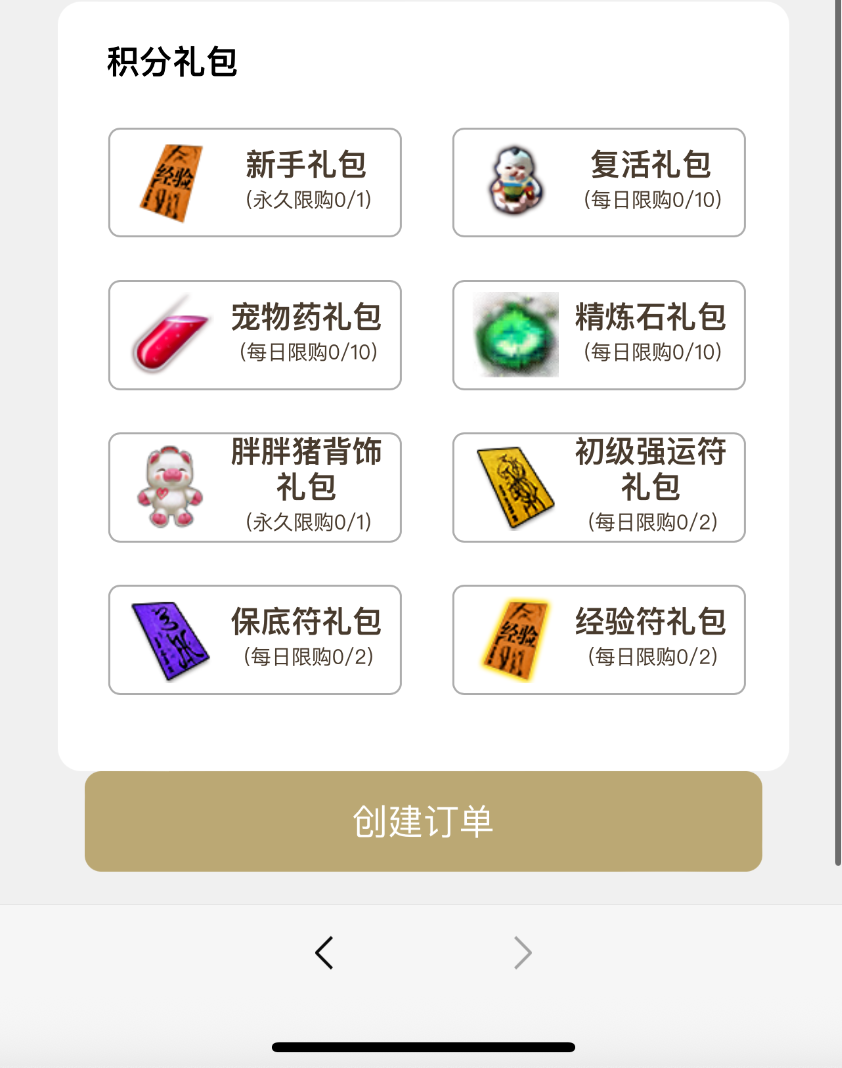This screenshot has height=1068, width=842.
Task: Tap the 初级强运符礼包 card
Action: 599,487
